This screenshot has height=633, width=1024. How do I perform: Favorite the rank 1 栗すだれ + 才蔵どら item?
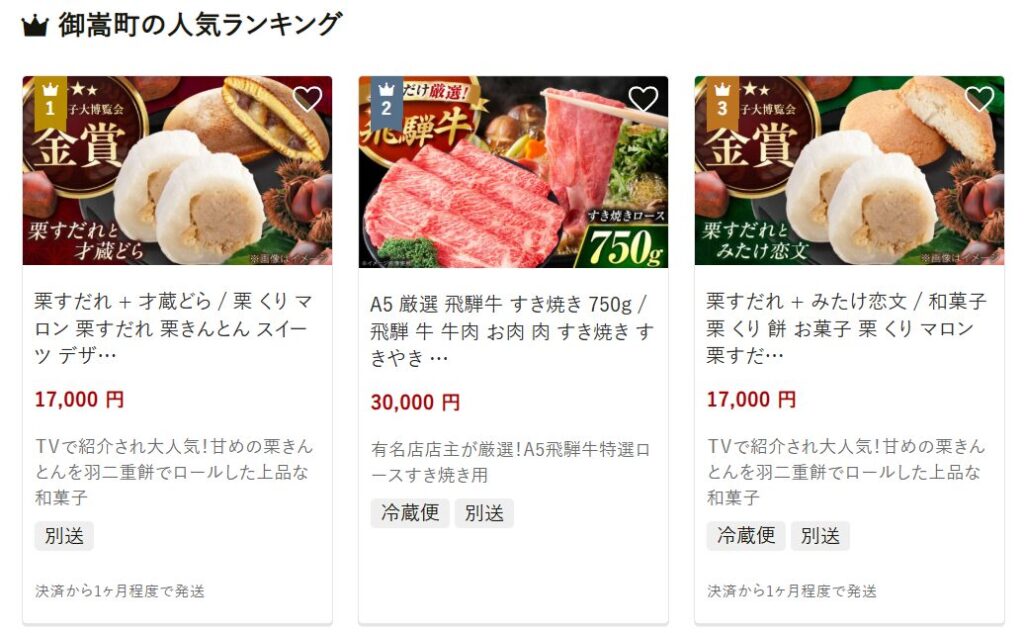point(307,99)
